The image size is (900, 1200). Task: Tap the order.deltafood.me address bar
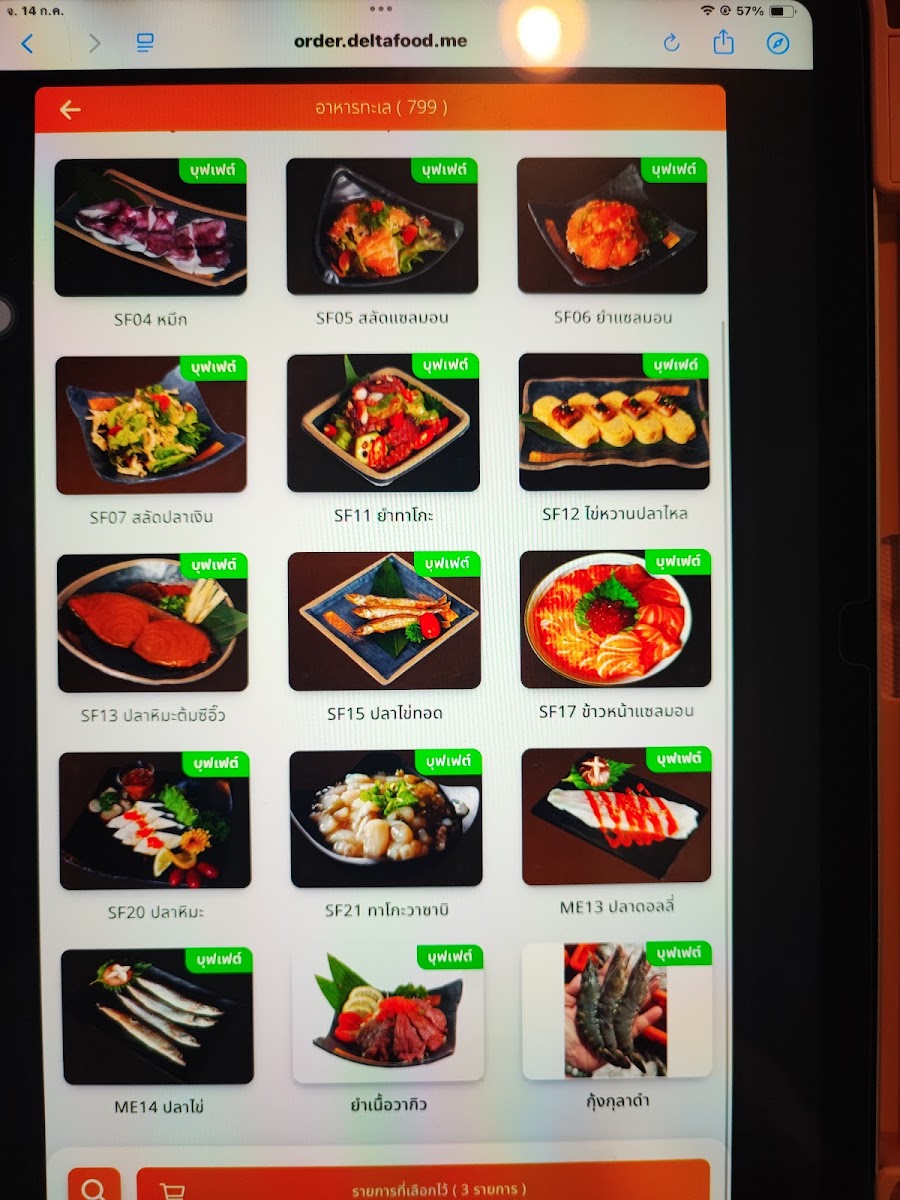[380, 42]
